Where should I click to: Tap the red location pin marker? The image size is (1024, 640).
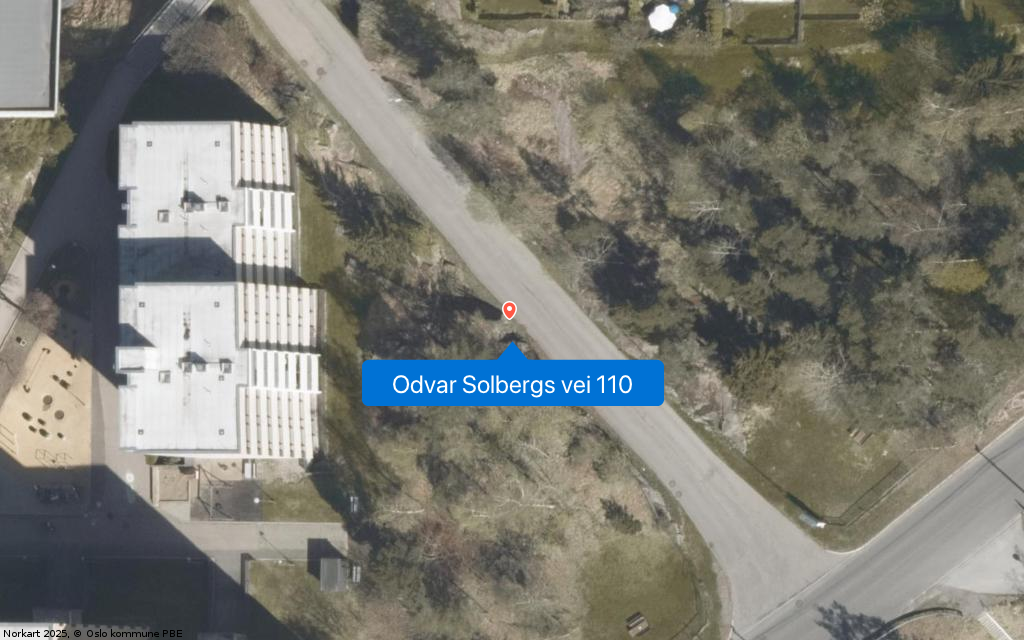click(x=509, y=310)
